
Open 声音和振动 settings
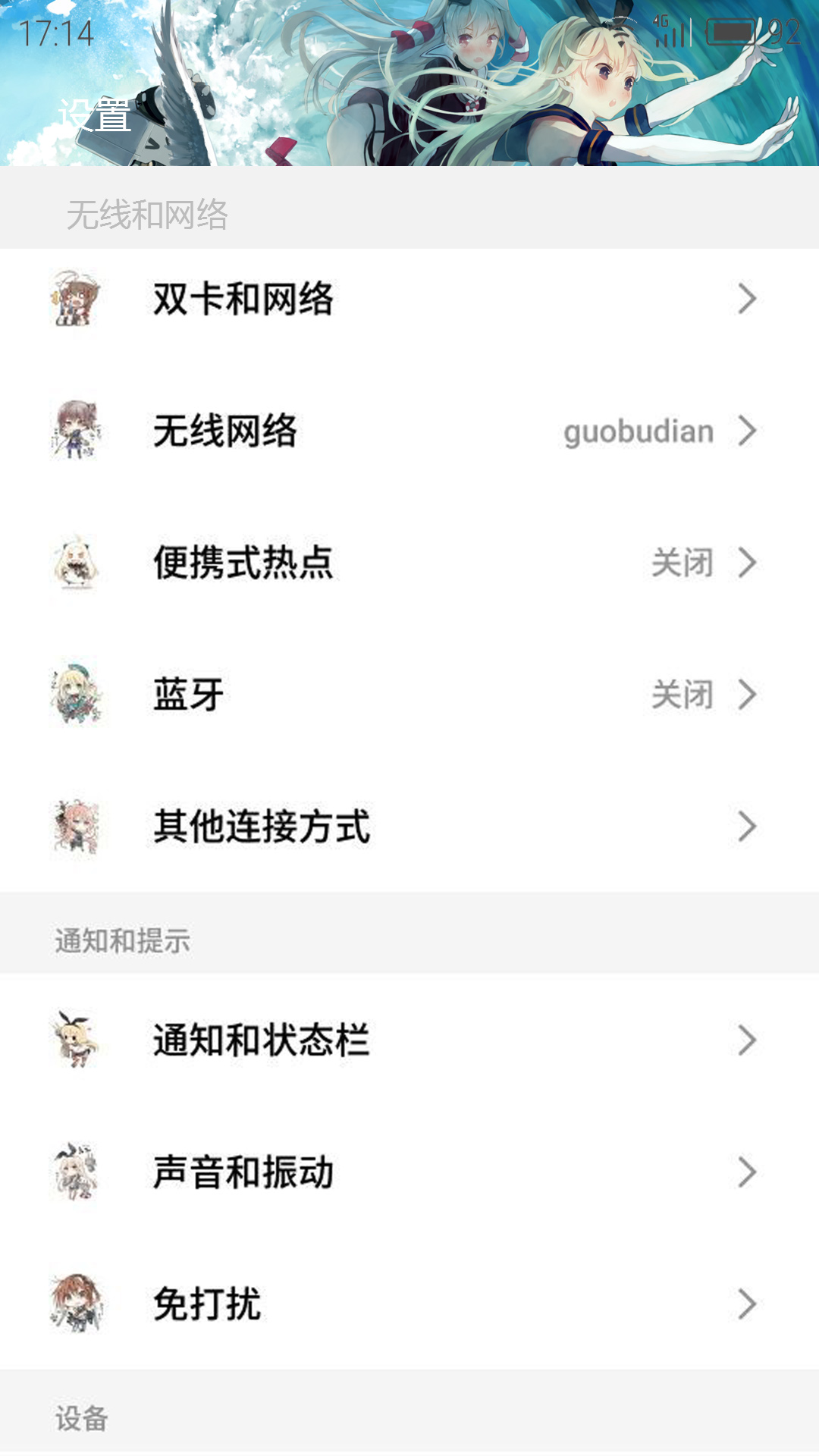click(x=409, y=1172)
